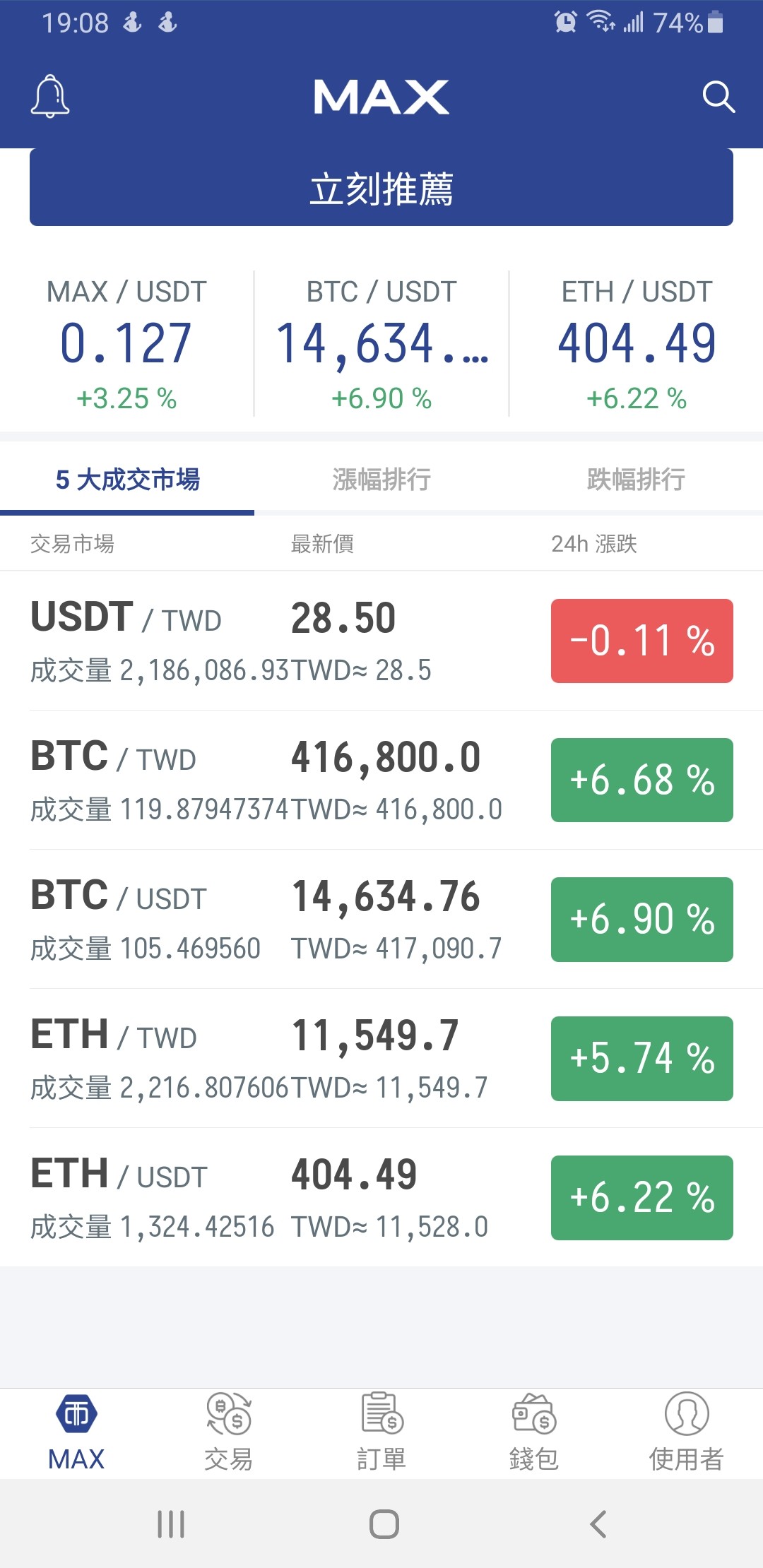Open the ETH / USDT ticker card
Screen dimensions: 763x1568
point(637,344)
